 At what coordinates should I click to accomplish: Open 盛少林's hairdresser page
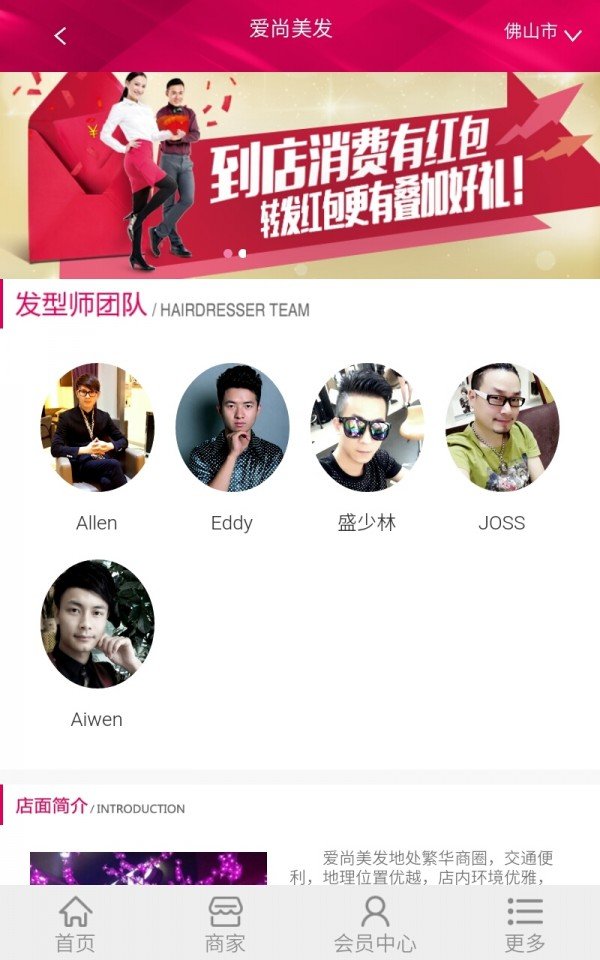(367, 427)
